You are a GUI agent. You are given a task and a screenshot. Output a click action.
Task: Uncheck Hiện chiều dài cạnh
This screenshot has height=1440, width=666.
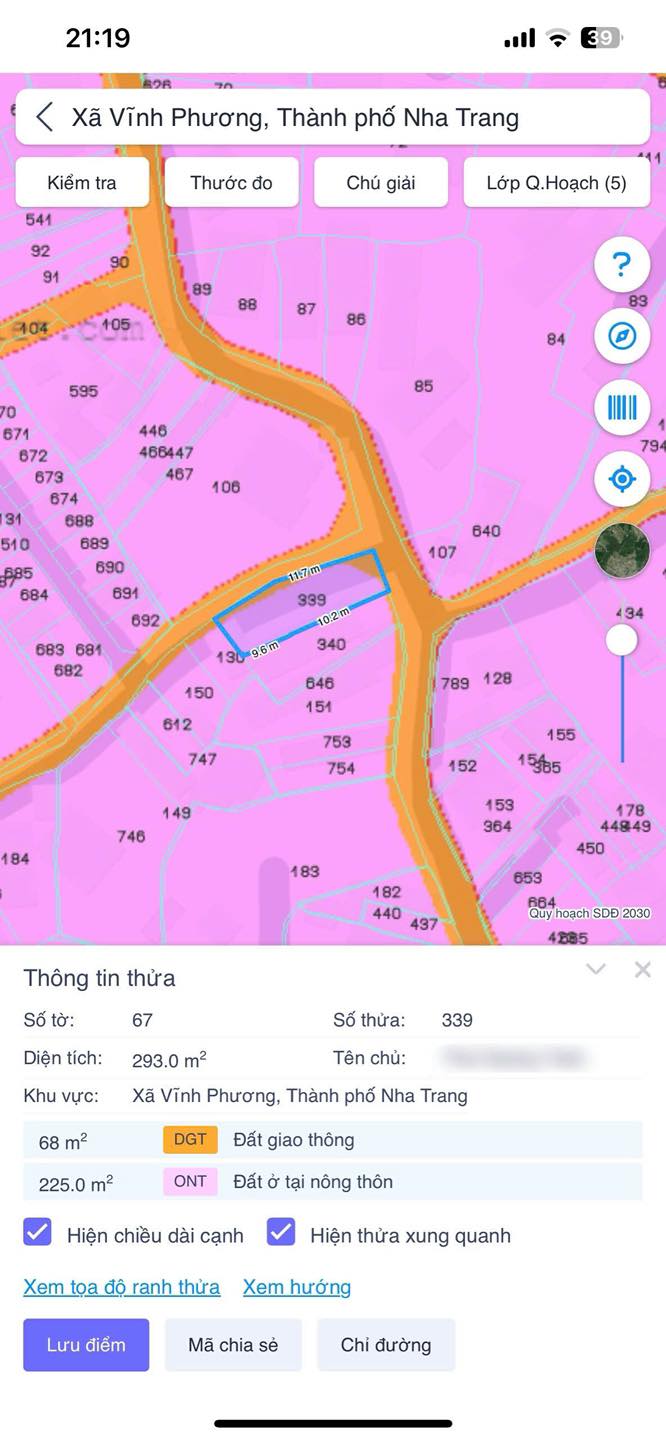click(37, 1232)
